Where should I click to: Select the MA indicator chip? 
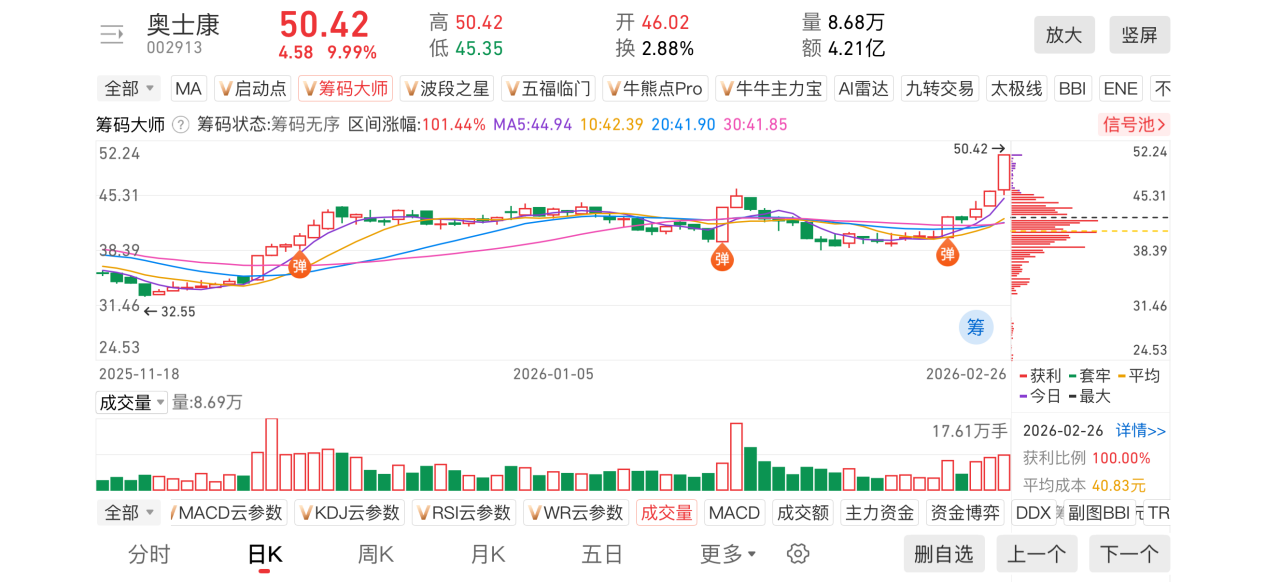[188, 89]
